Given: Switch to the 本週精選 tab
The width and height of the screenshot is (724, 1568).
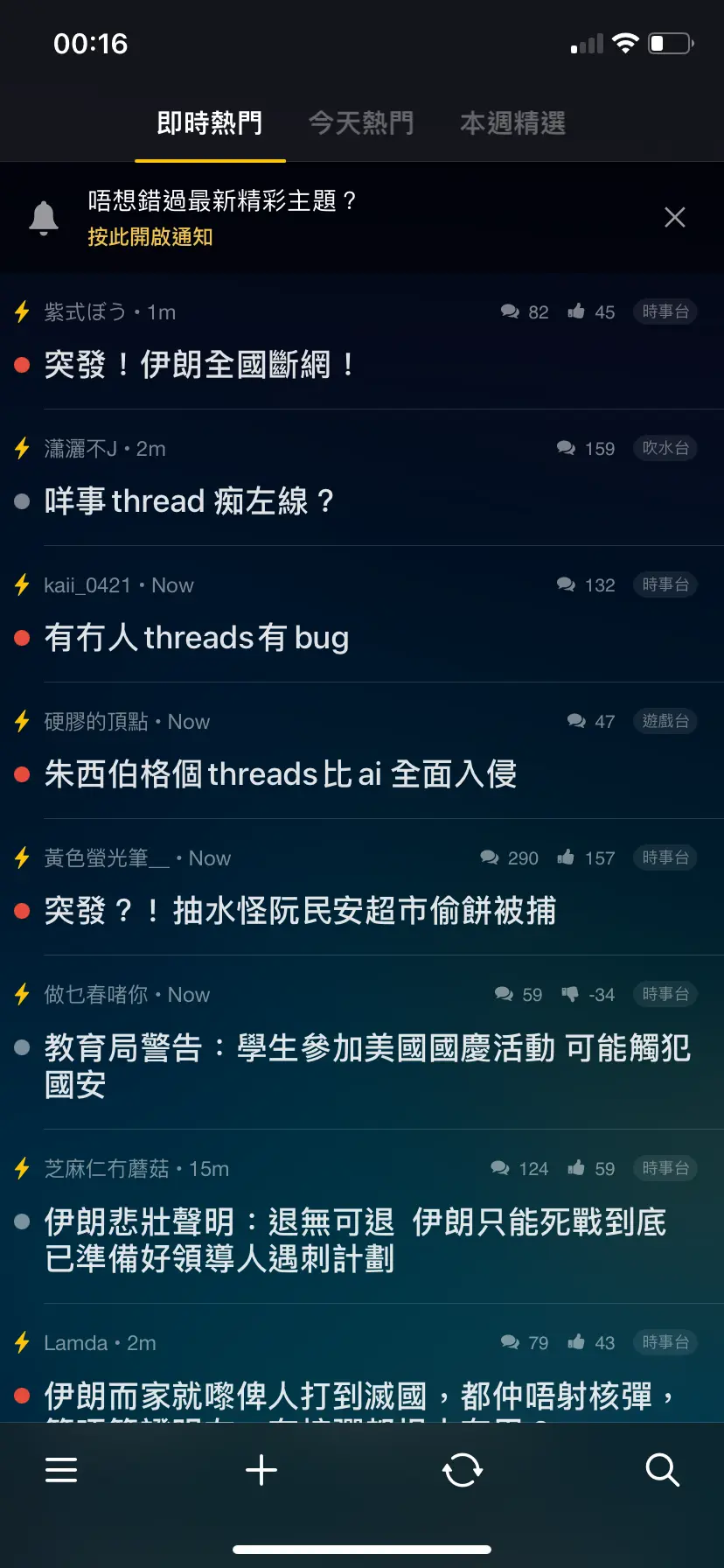Looking at the screenshot, I should pos(513,123).
